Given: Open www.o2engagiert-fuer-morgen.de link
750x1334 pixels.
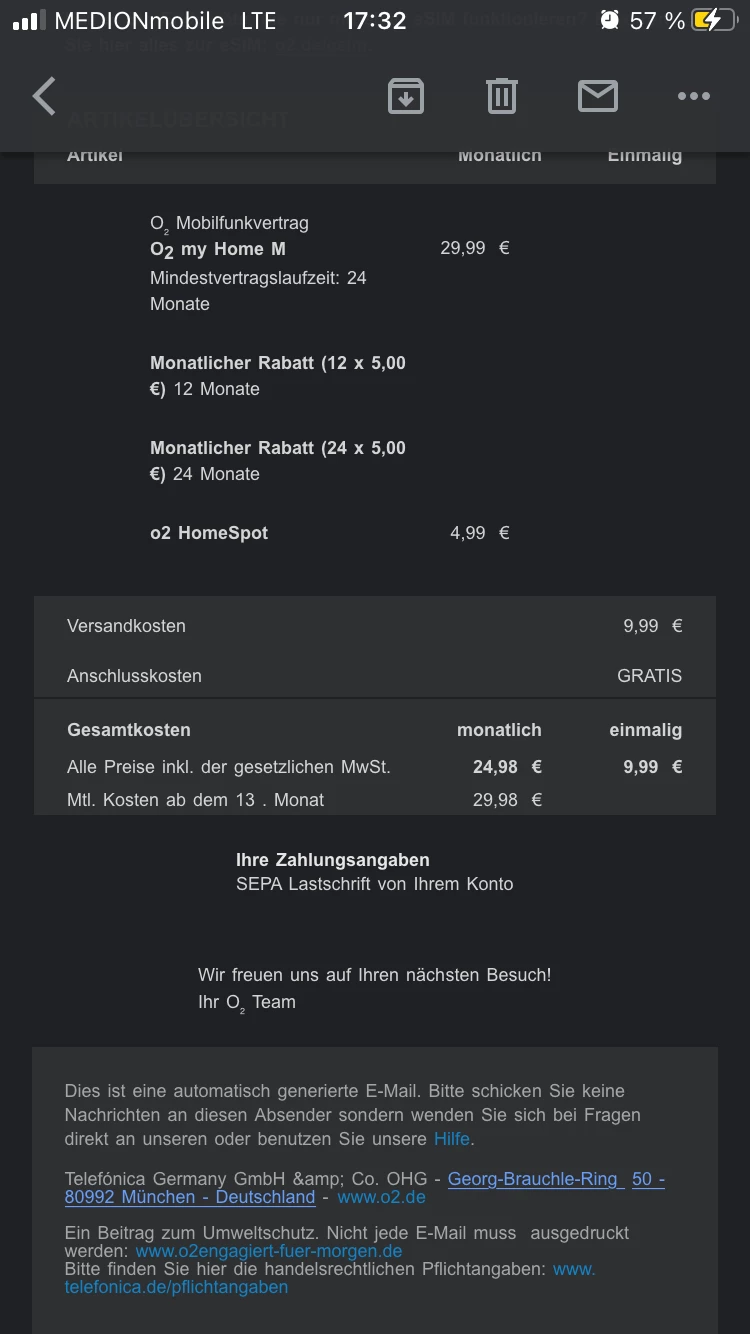Looking at the screenshot, I should click(x=269, y=1251).
